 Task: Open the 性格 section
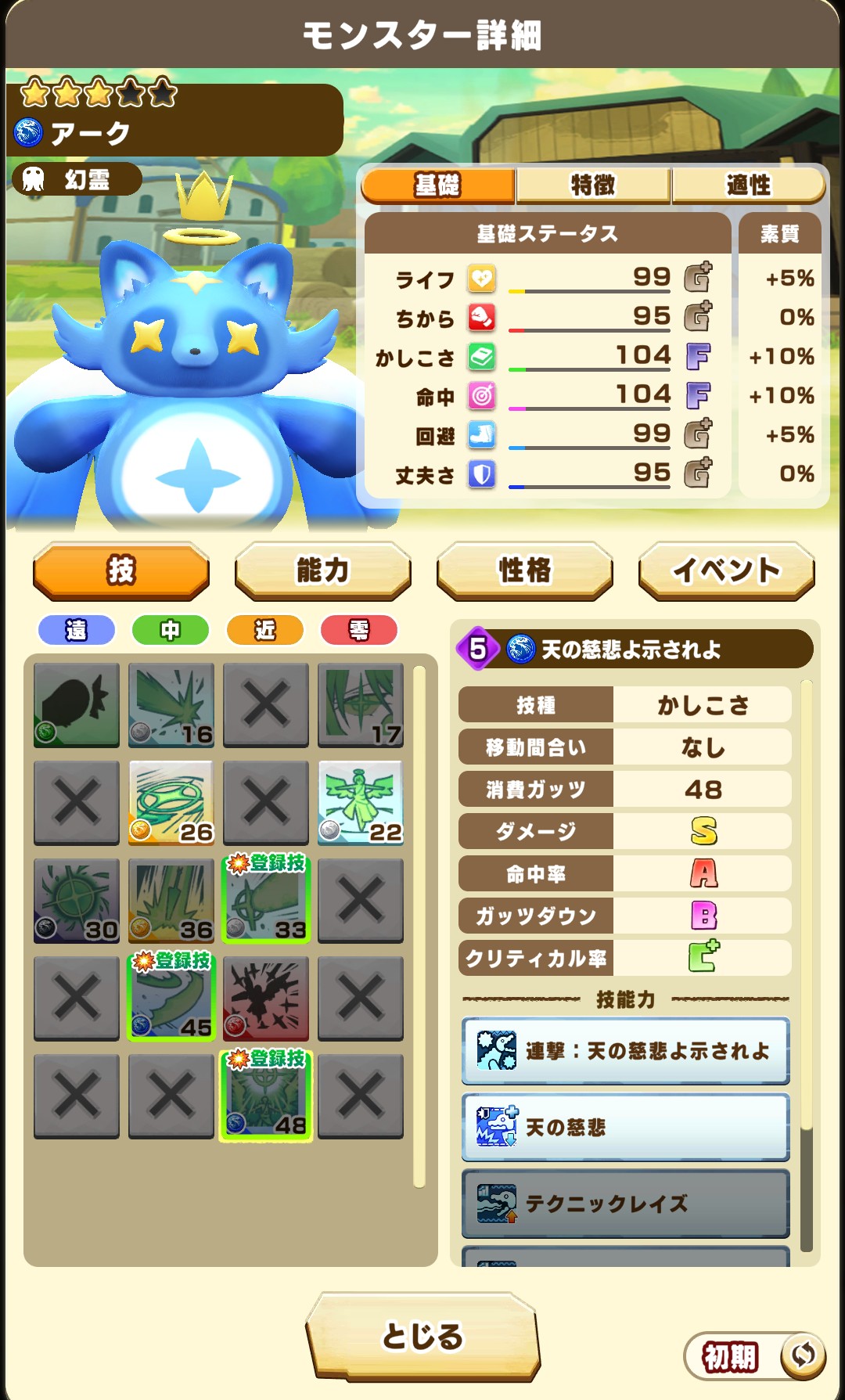point(524,570)
